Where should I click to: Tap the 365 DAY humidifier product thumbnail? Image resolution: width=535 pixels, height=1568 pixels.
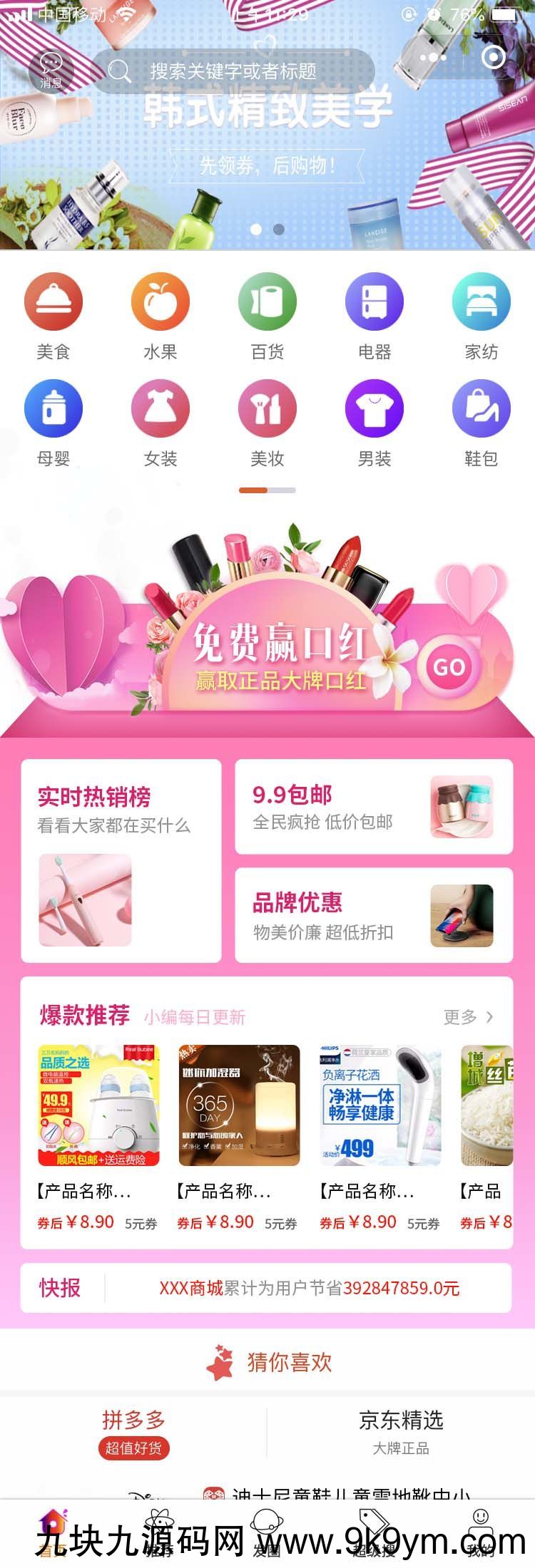coord(240,1105)
